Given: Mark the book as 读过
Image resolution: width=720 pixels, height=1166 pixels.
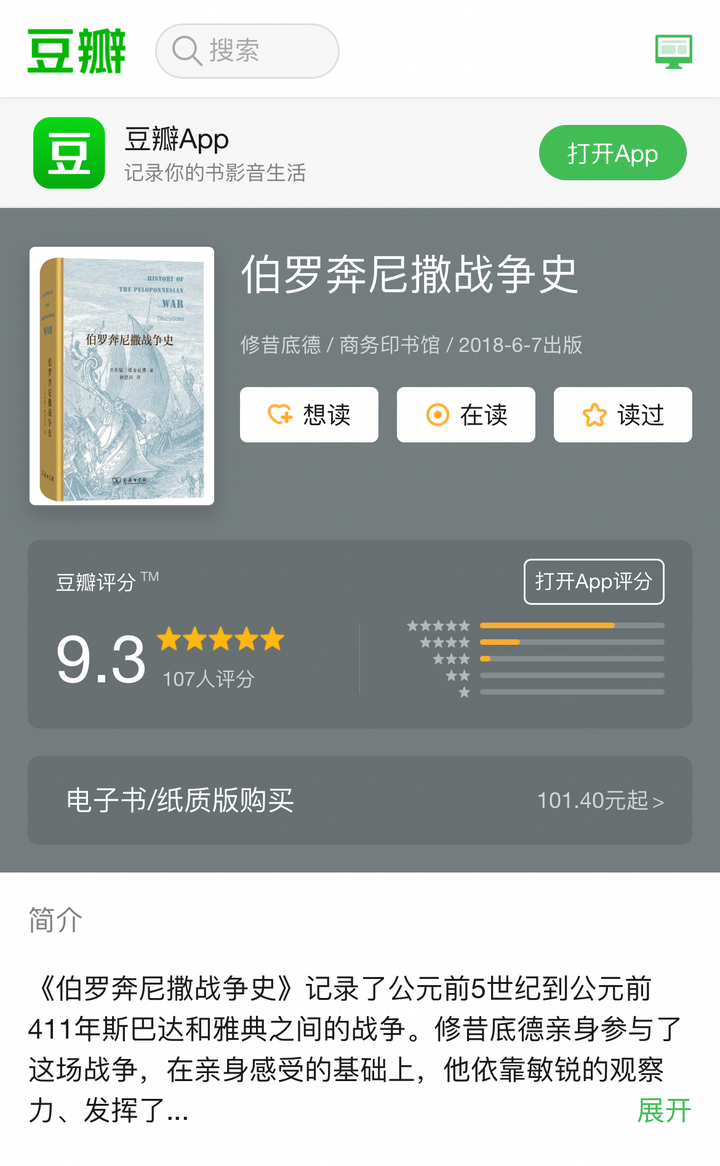Looking at the screenshot, I should click(x=623, y=415).
